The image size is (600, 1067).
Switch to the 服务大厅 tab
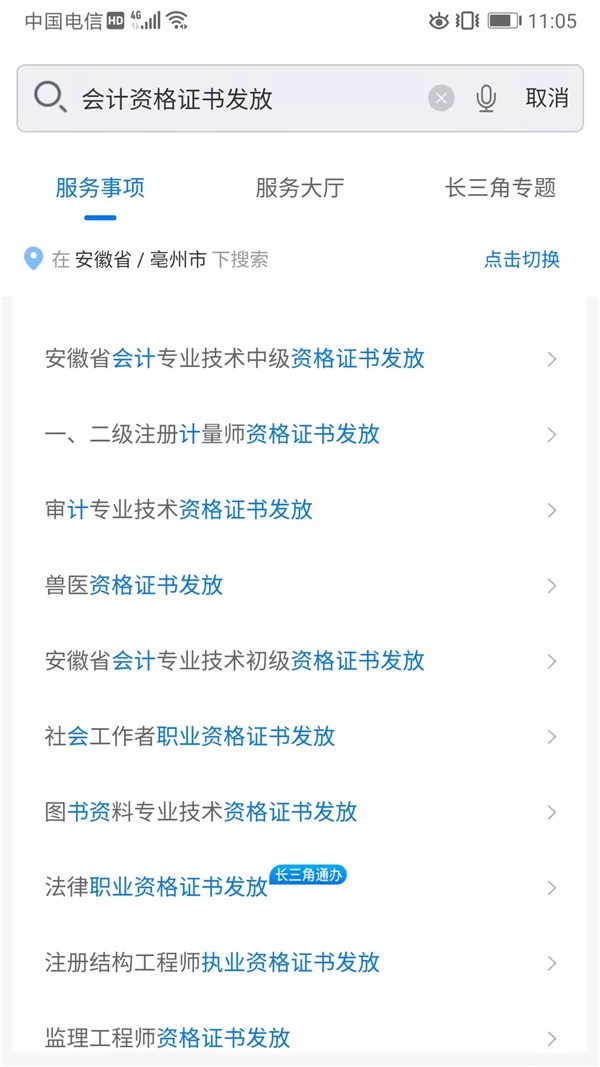point(300,188)
